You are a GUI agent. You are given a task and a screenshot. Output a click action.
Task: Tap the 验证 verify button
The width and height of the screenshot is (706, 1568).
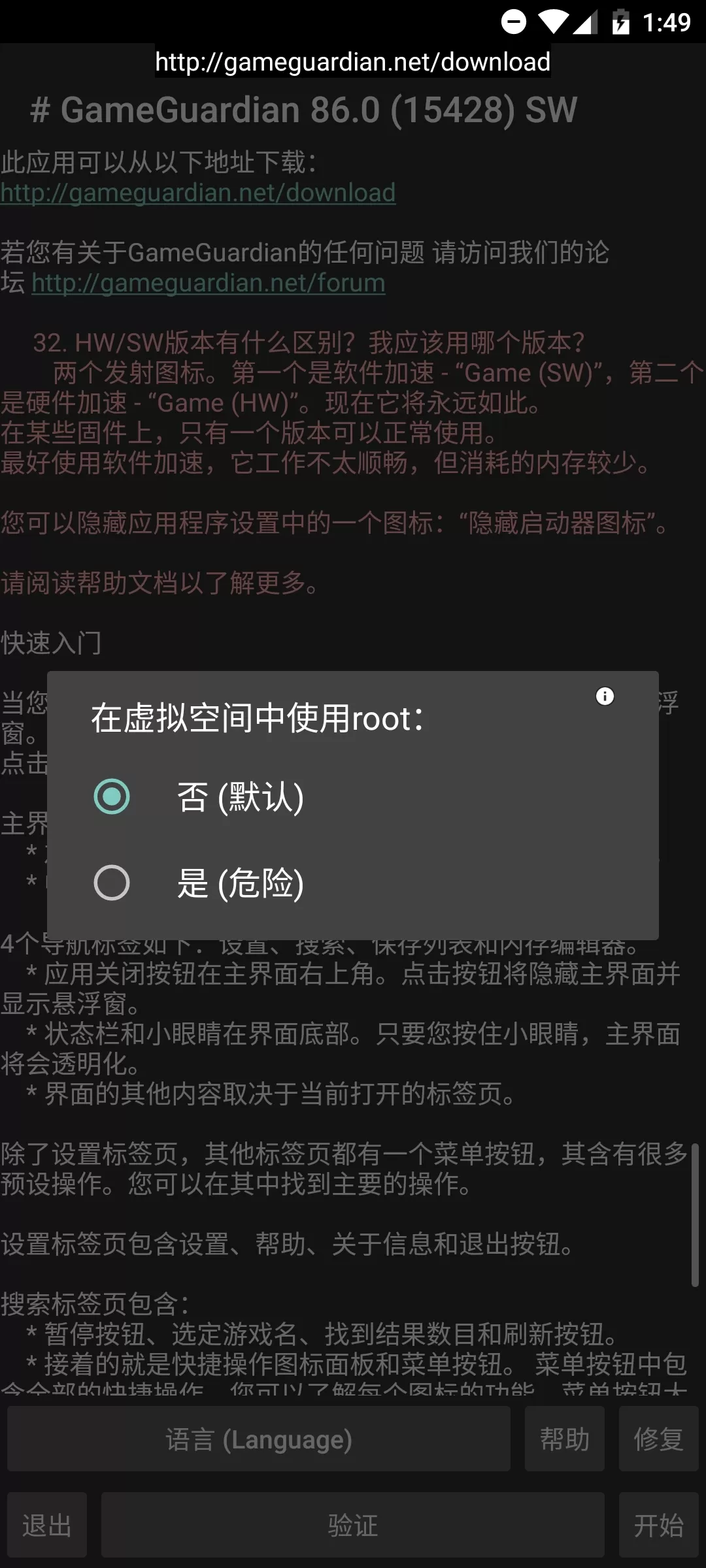353,1526
